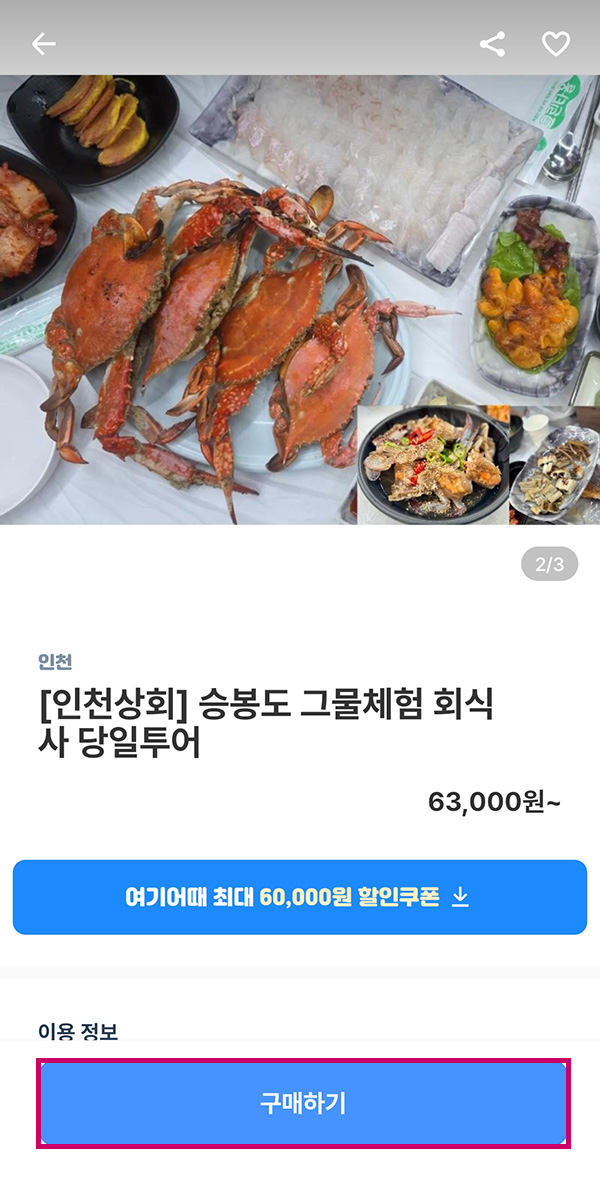Share this tour product
600x1178 pixels.
coord(492,44)
